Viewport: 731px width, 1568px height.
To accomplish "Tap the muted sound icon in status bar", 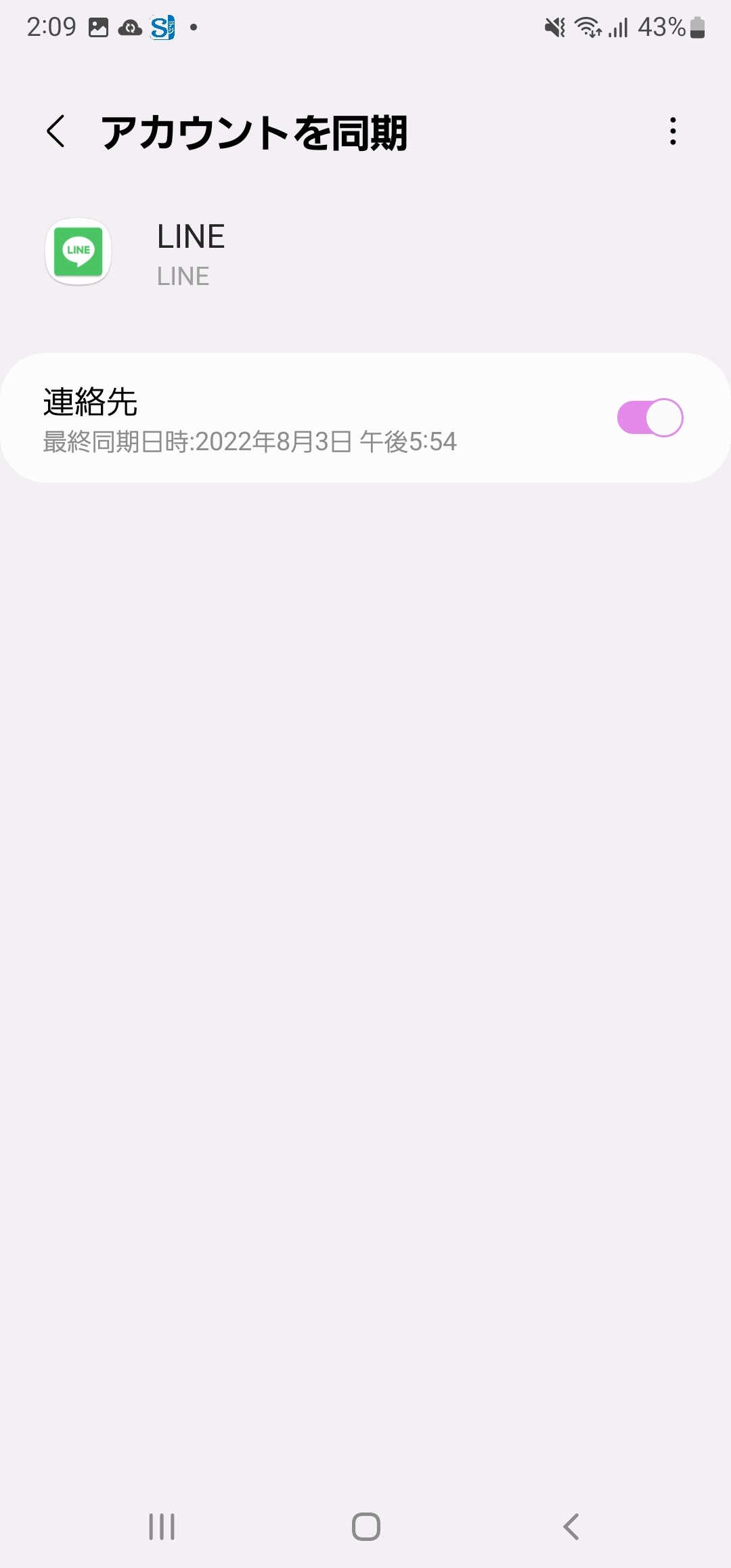I will tap(554, 27).
